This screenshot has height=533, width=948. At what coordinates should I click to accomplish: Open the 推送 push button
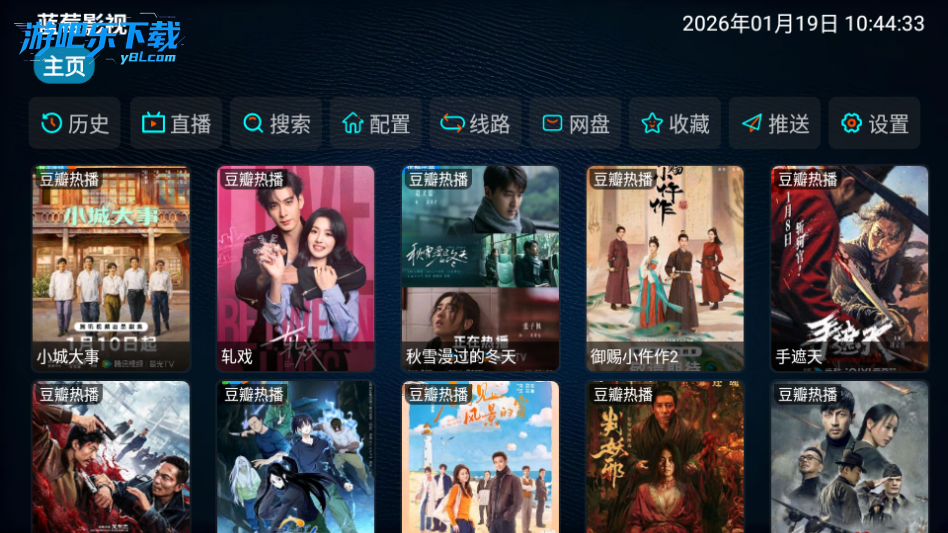(775, 123)
